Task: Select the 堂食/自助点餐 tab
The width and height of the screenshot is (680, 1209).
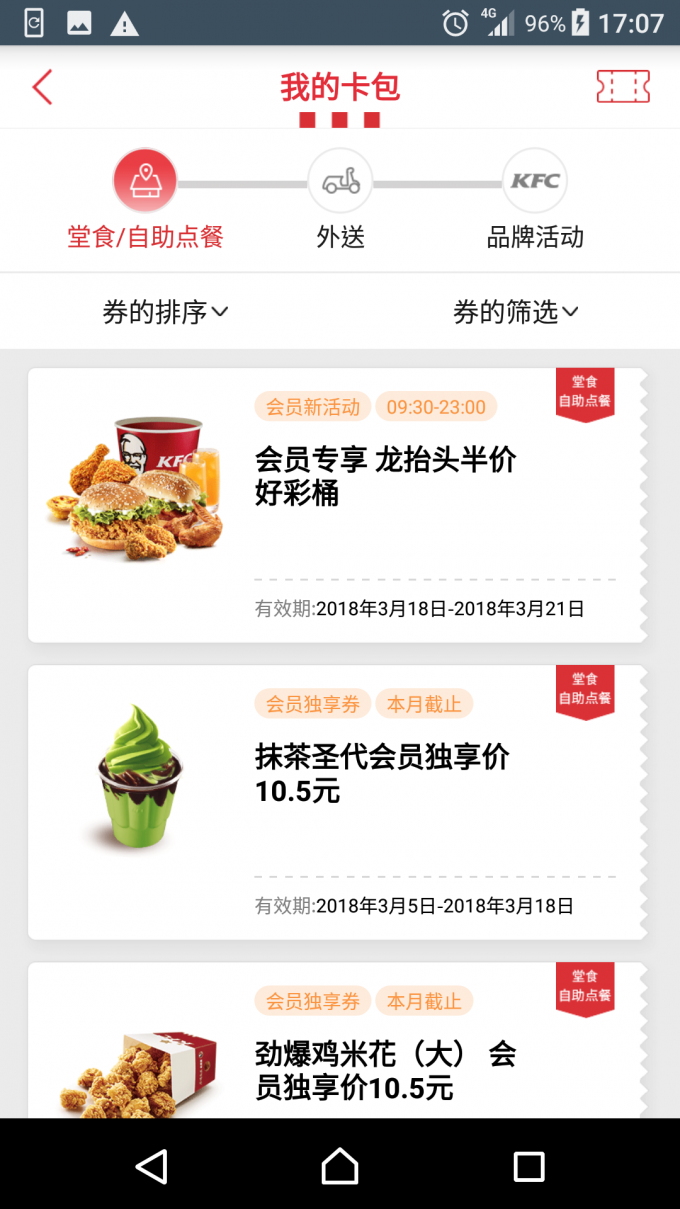Action: [x=145, y=200]
